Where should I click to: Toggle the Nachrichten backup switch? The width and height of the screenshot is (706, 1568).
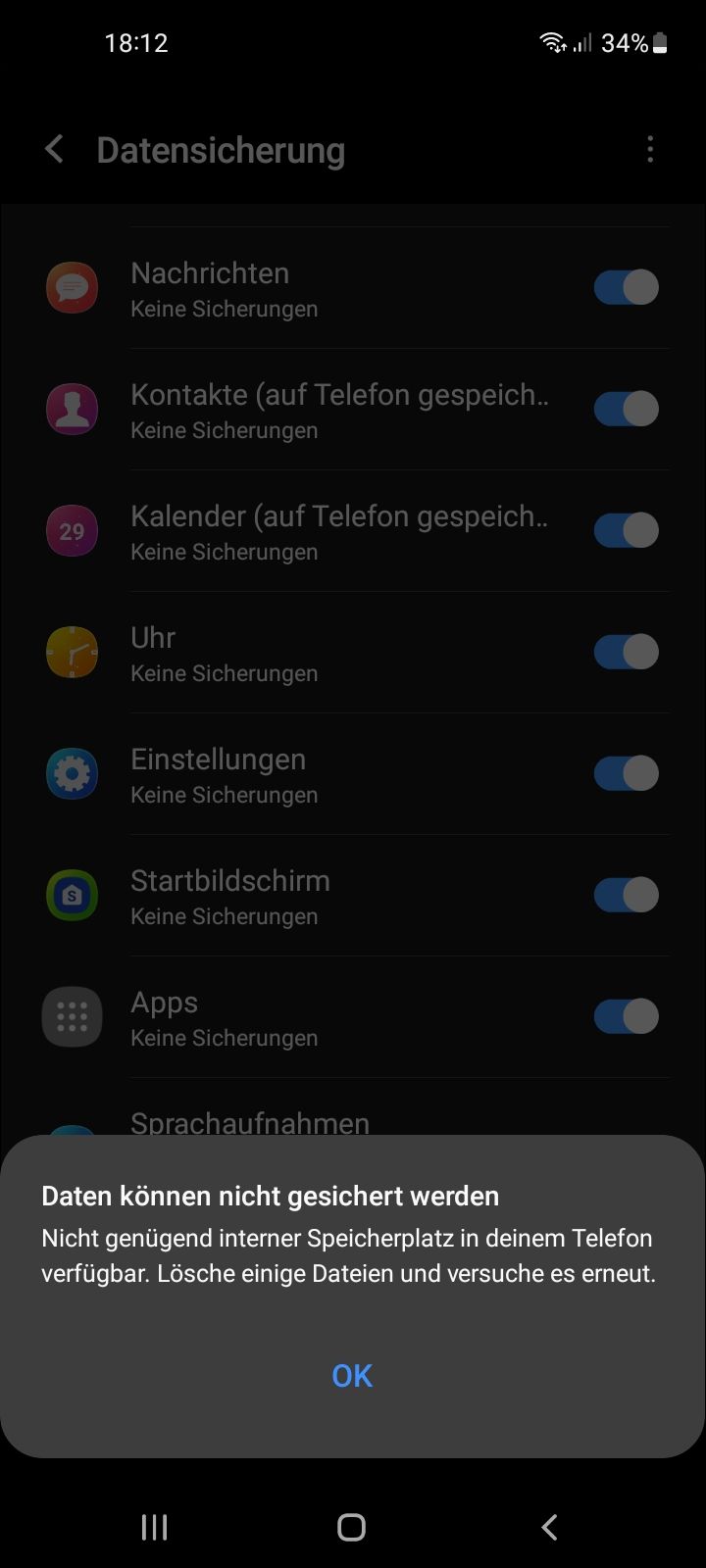coord(626,287)
